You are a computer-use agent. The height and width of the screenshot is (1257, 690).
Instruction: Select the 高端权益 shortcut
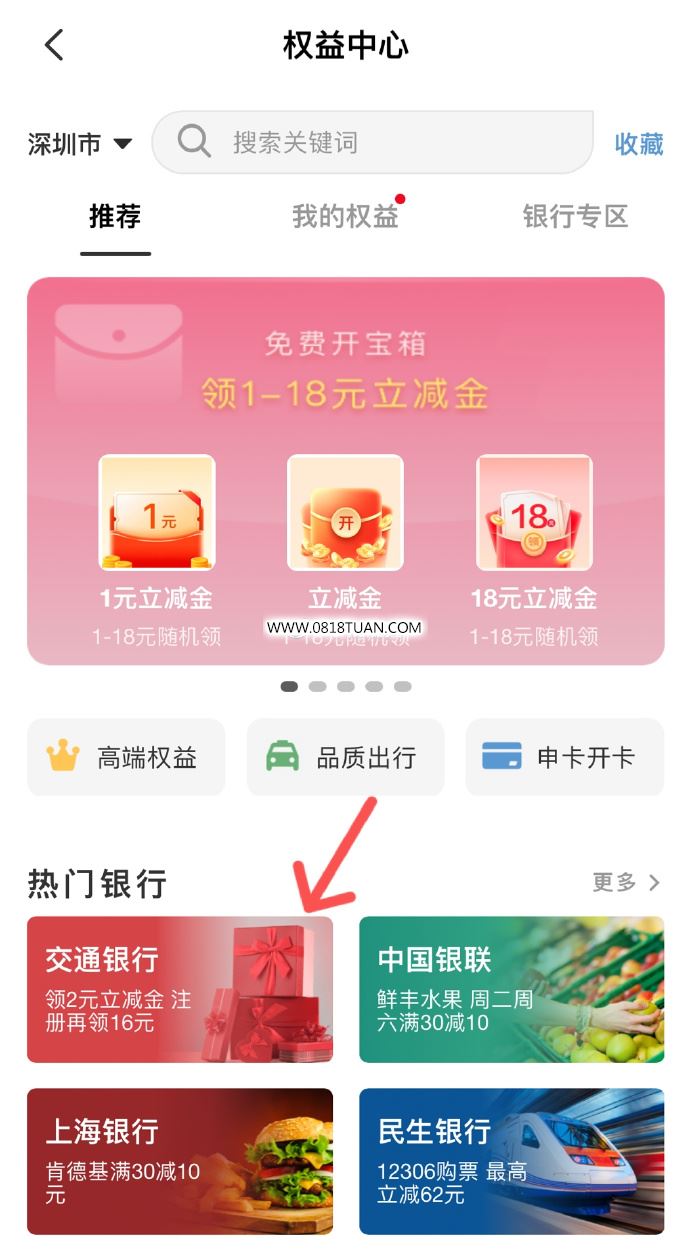tap(126, 757)
